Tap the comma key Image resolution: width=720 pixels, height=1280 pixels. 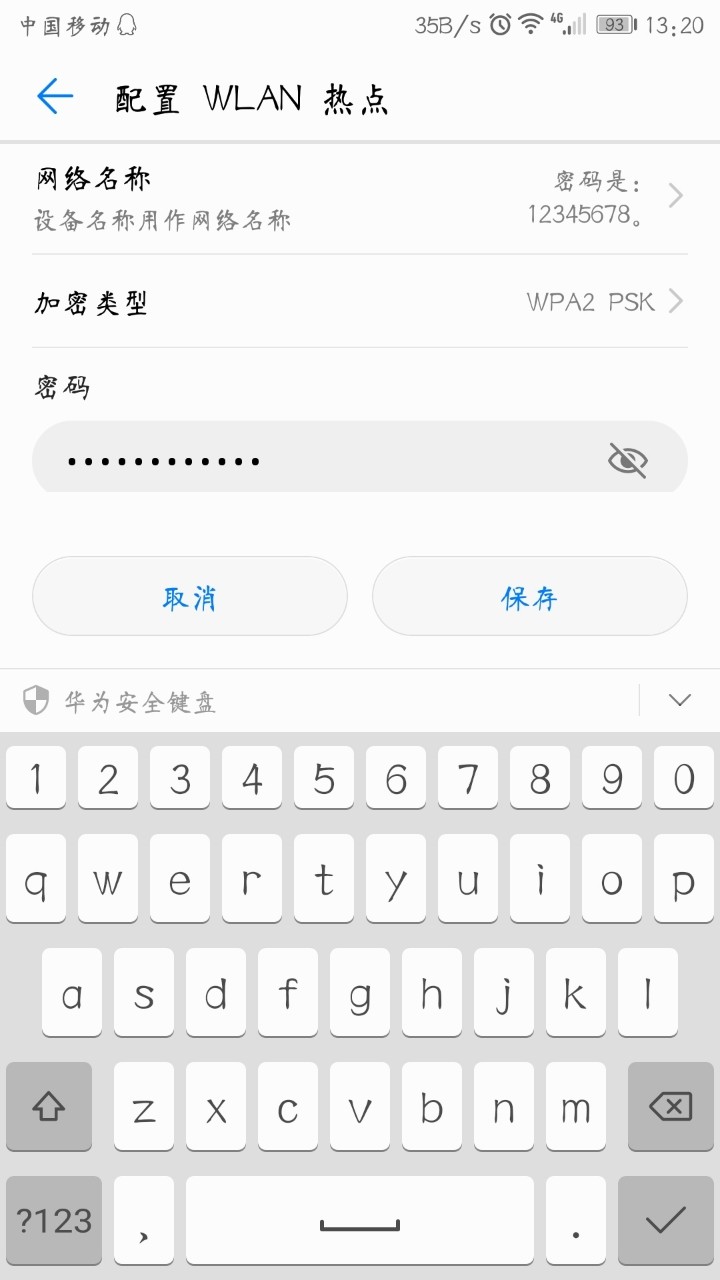143,1221
